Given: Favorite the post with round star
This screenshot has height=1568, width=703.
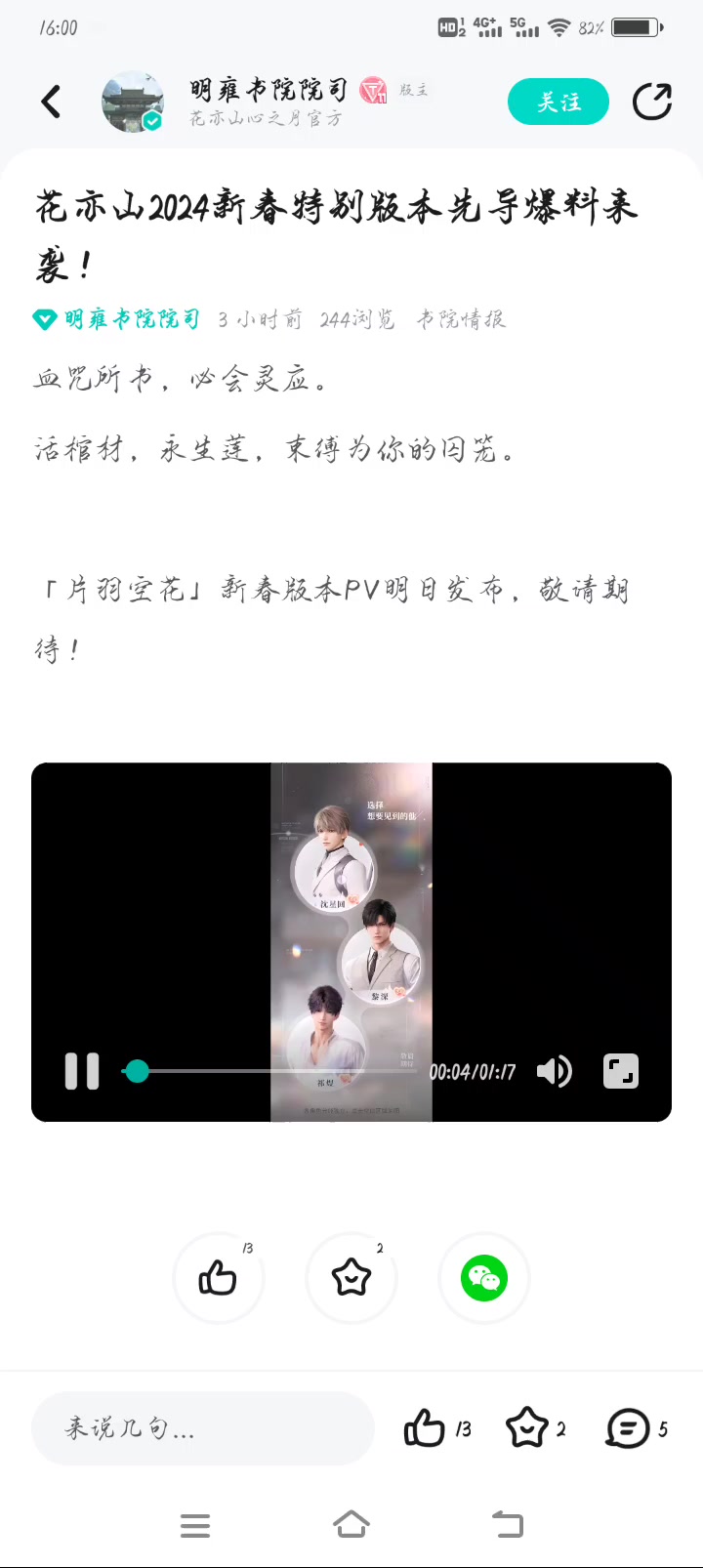Looking at the screenshot, I should [351, 1278].
